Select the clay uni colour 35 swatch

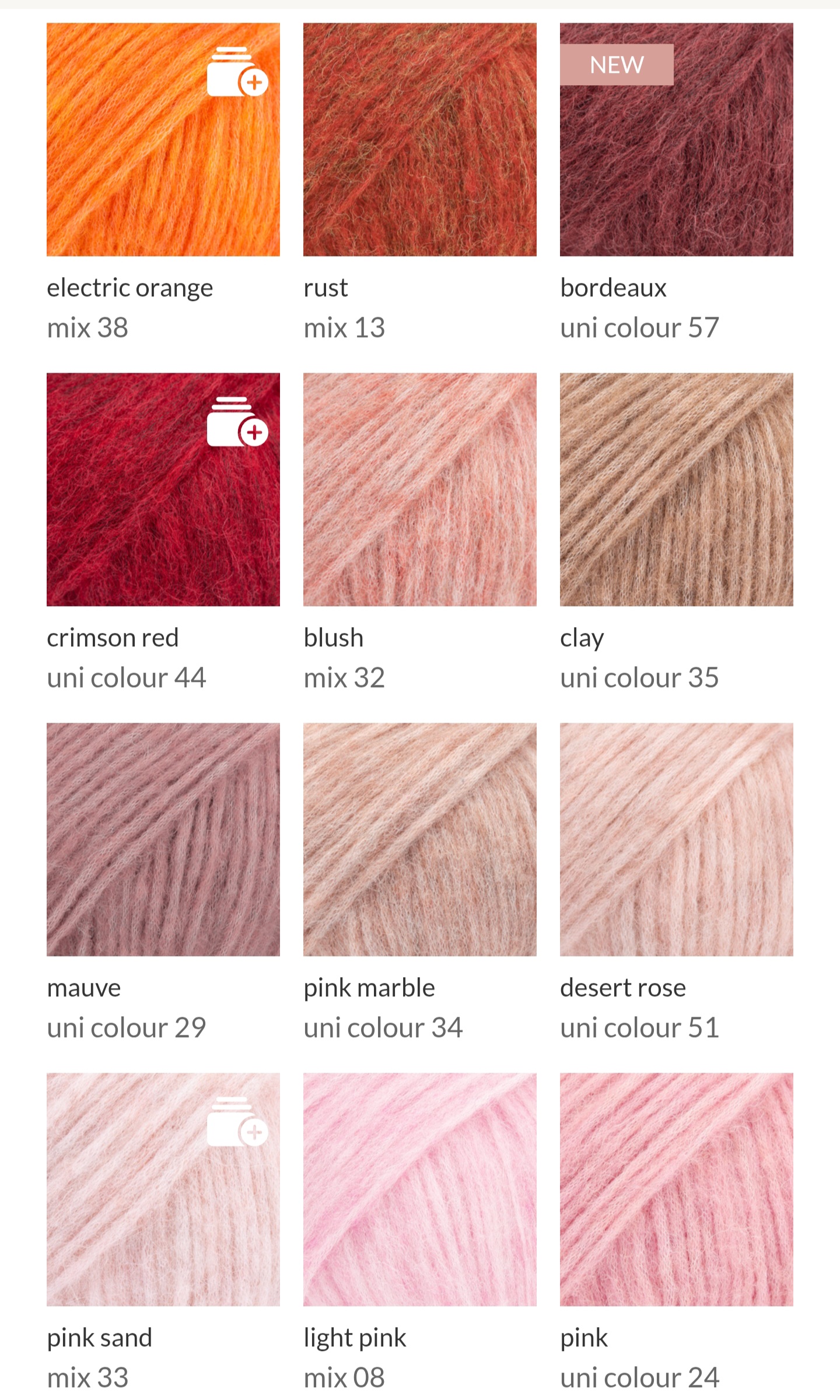pyautogui.click(x=676, y=490)
